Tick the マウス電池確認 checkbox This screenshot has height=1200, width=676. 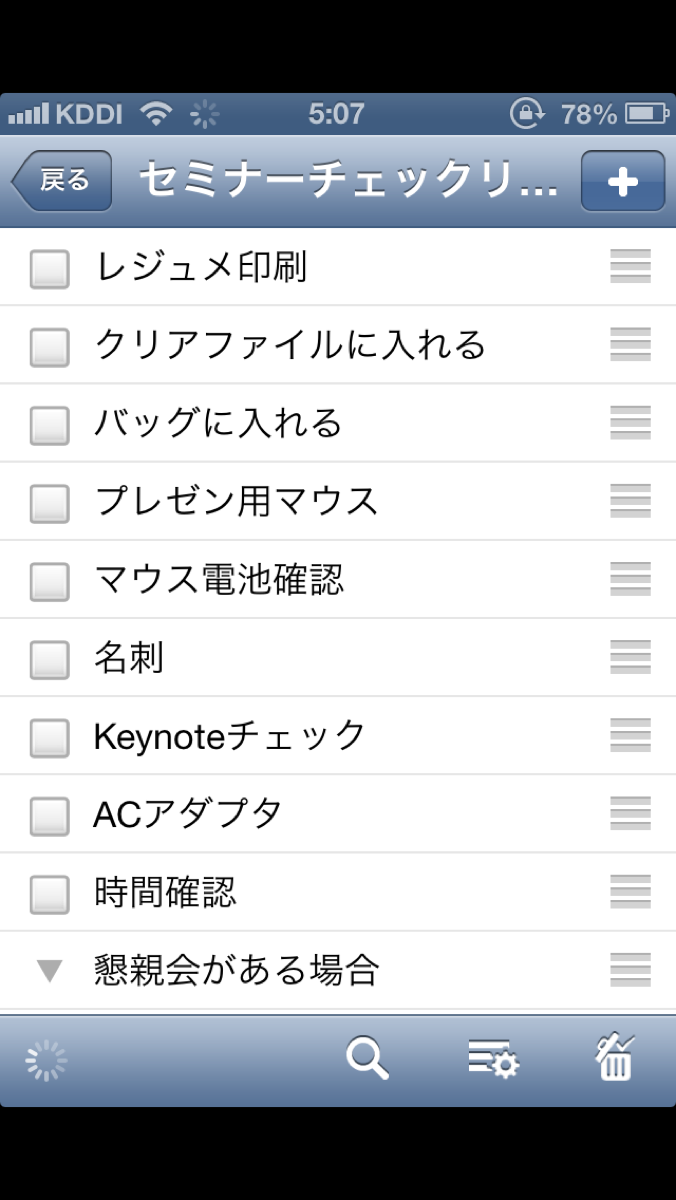point(49,581)
